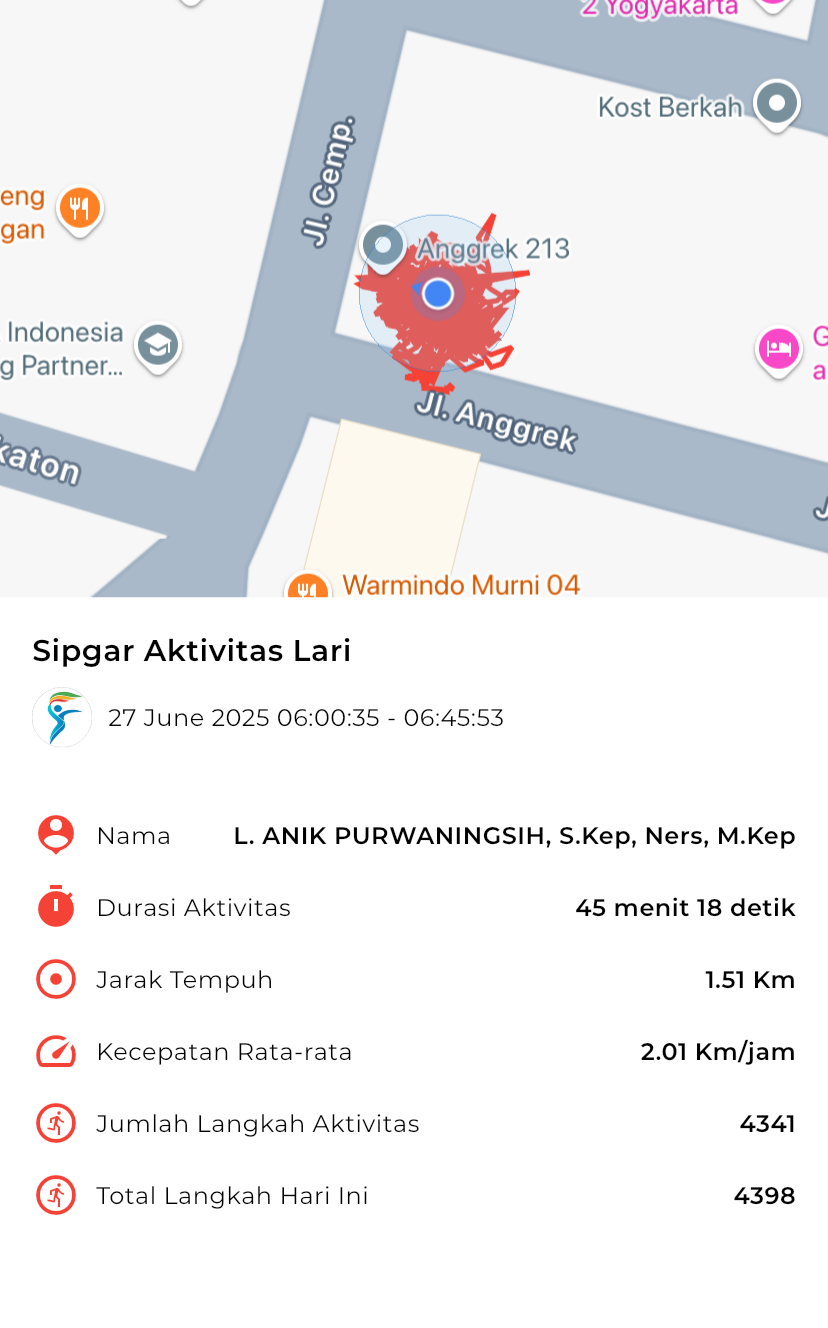
Task: Open the Indonesia Partner education marker
Action: click(x=158, y=348)
